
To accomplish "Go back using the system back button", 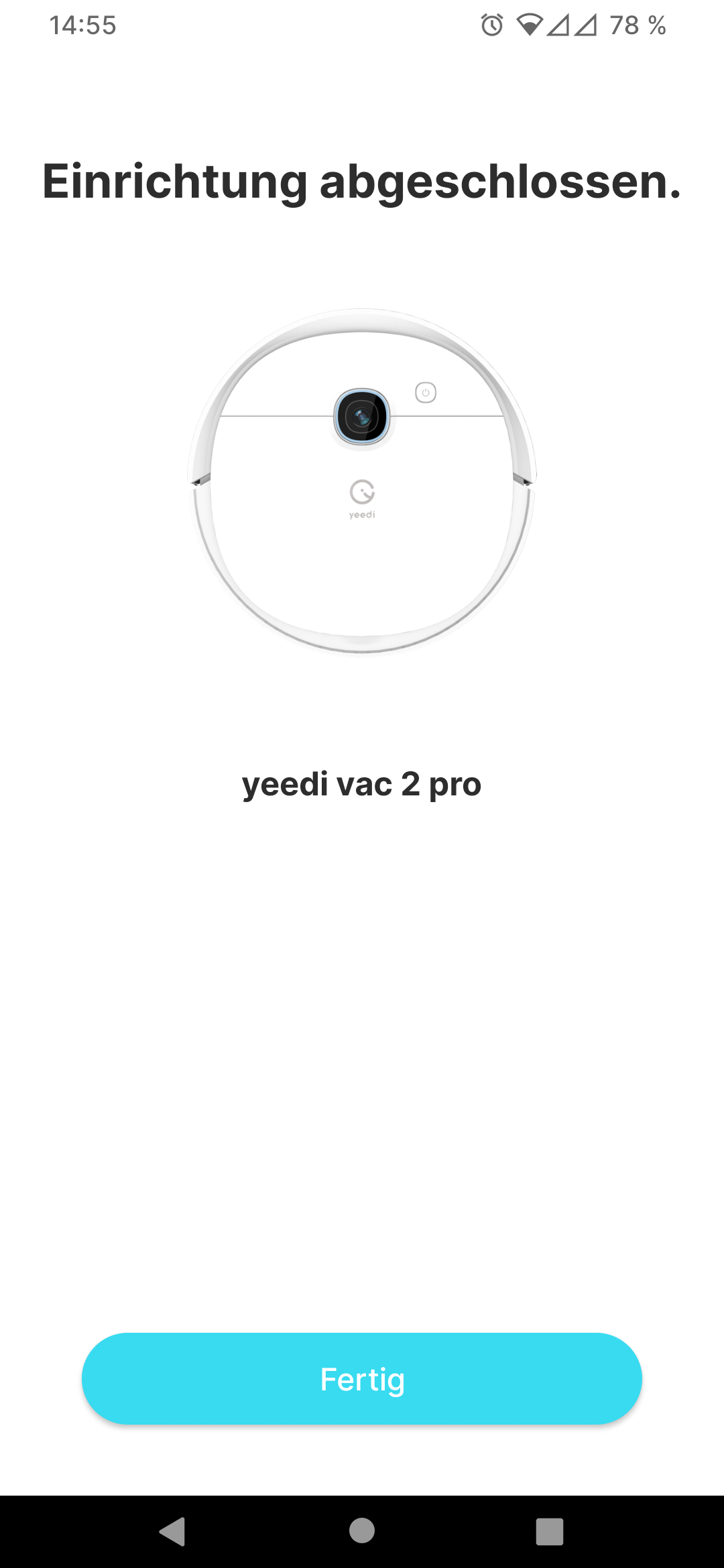I will pyautogui.click(x=172, y=1531).
